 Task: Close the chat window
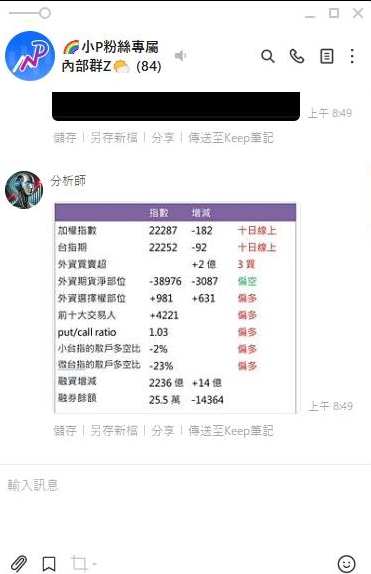pos(358,13)
